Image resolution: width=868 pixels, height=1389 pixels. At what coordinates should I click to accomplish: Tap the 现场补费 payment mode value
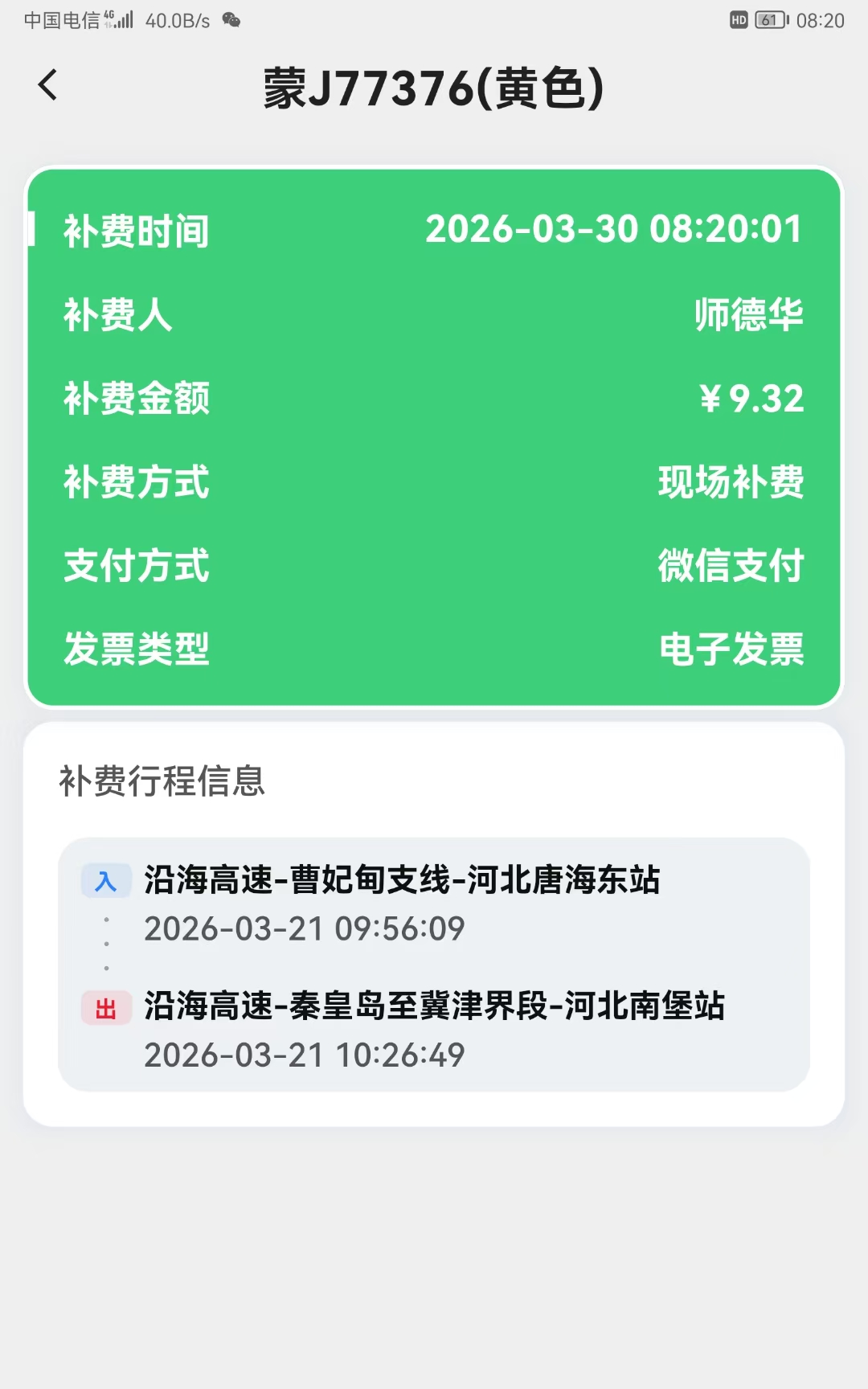pos(731,483)
